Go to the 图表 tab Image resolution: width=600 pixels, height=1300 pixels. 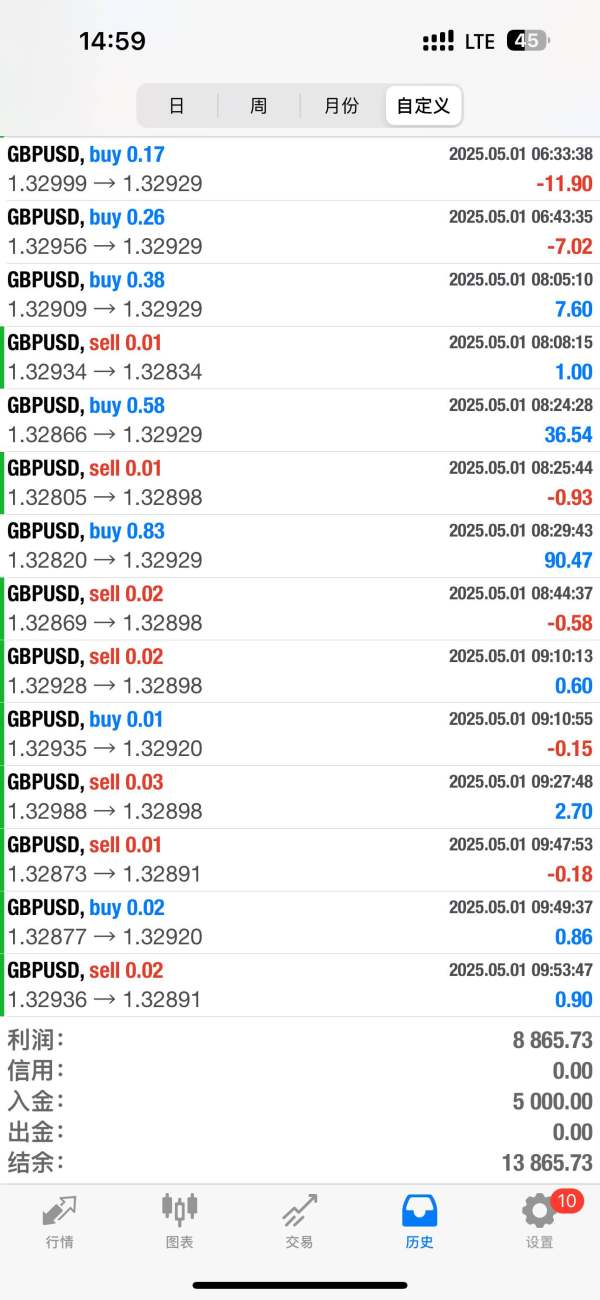tap(179, 1221)
